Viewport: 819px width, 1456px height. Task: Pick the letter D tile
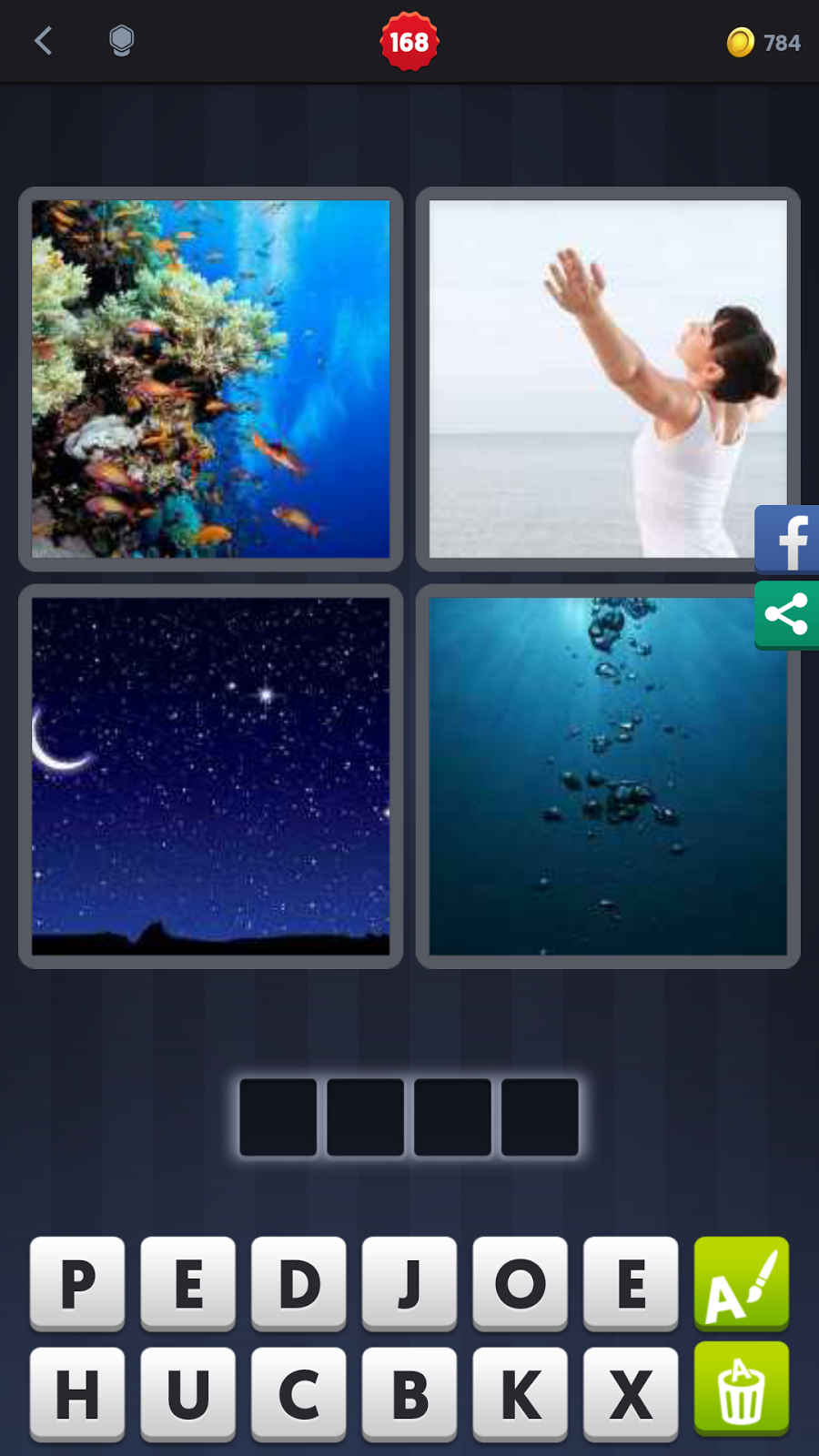(298, 1283)
